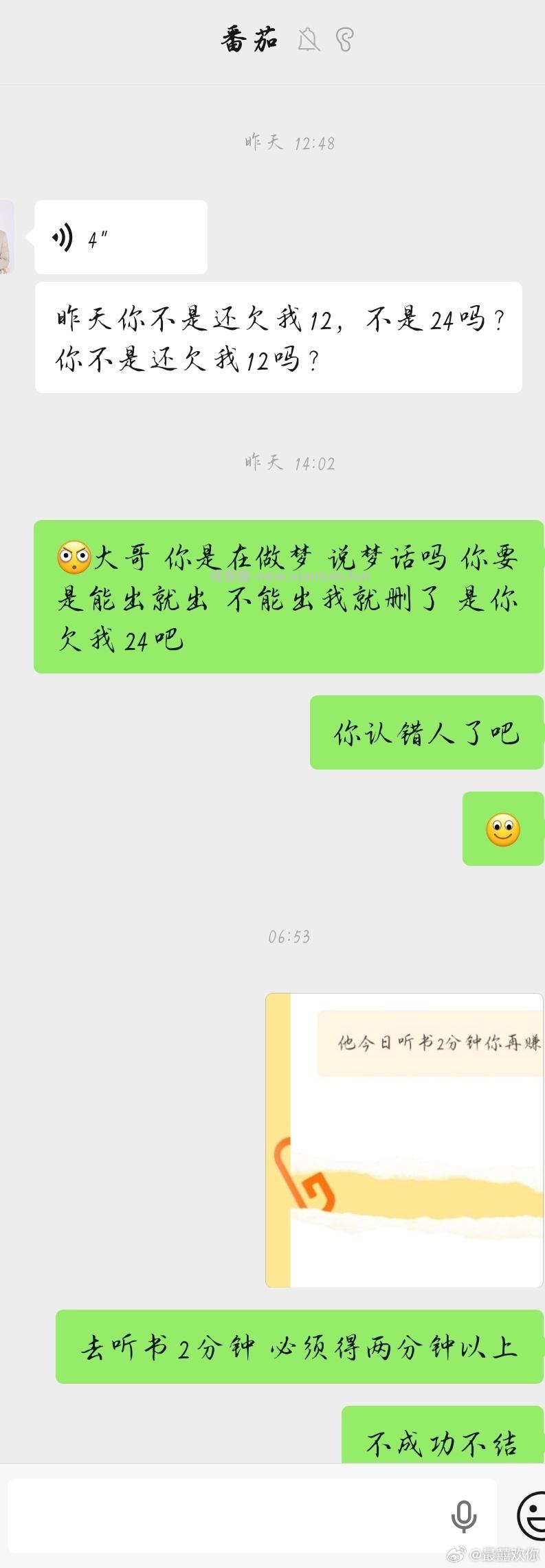Screen dimensions: 545x1568
Task: Switch voice playback to earpiece mode
Action: (346, 41)
